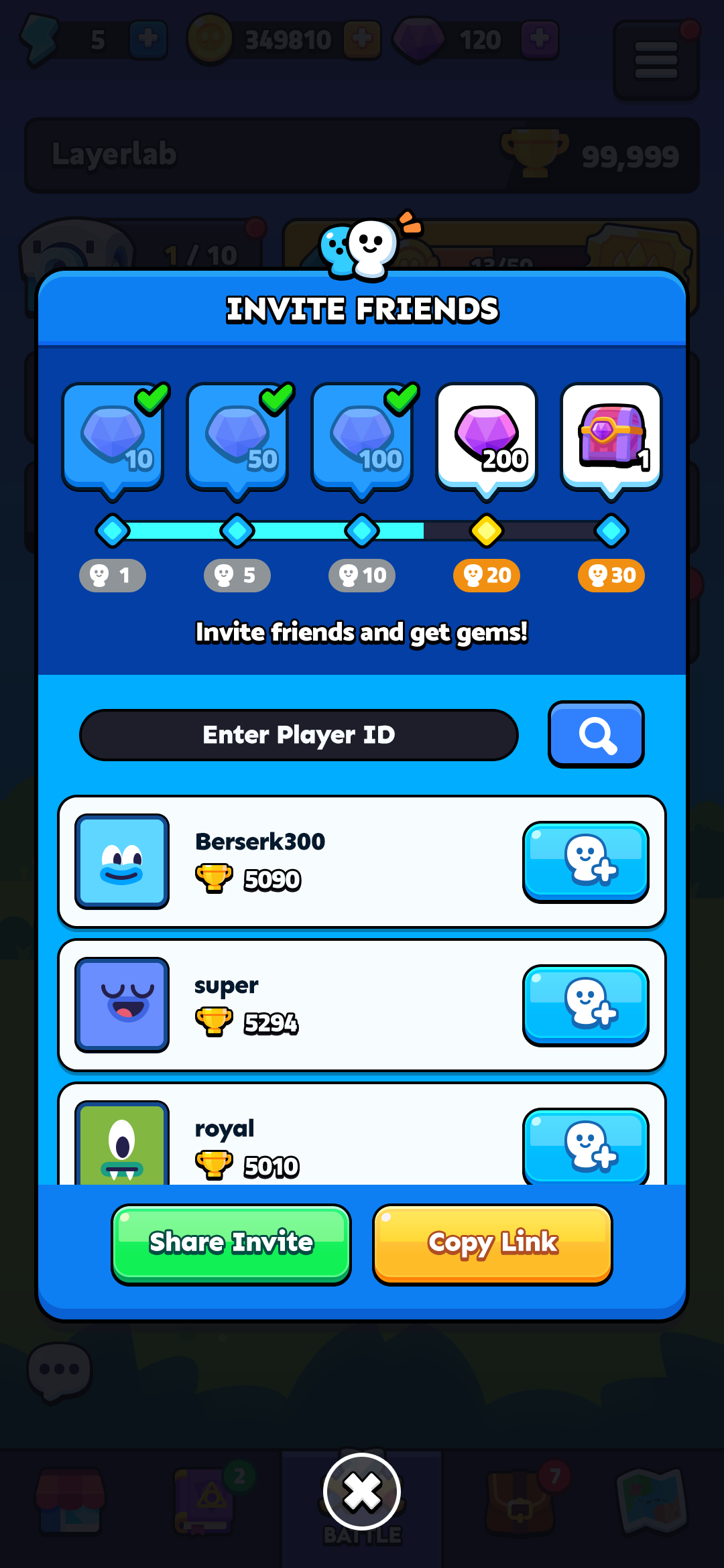View the treasure chest reward
724x1568 pixels.
coord(611,437)
